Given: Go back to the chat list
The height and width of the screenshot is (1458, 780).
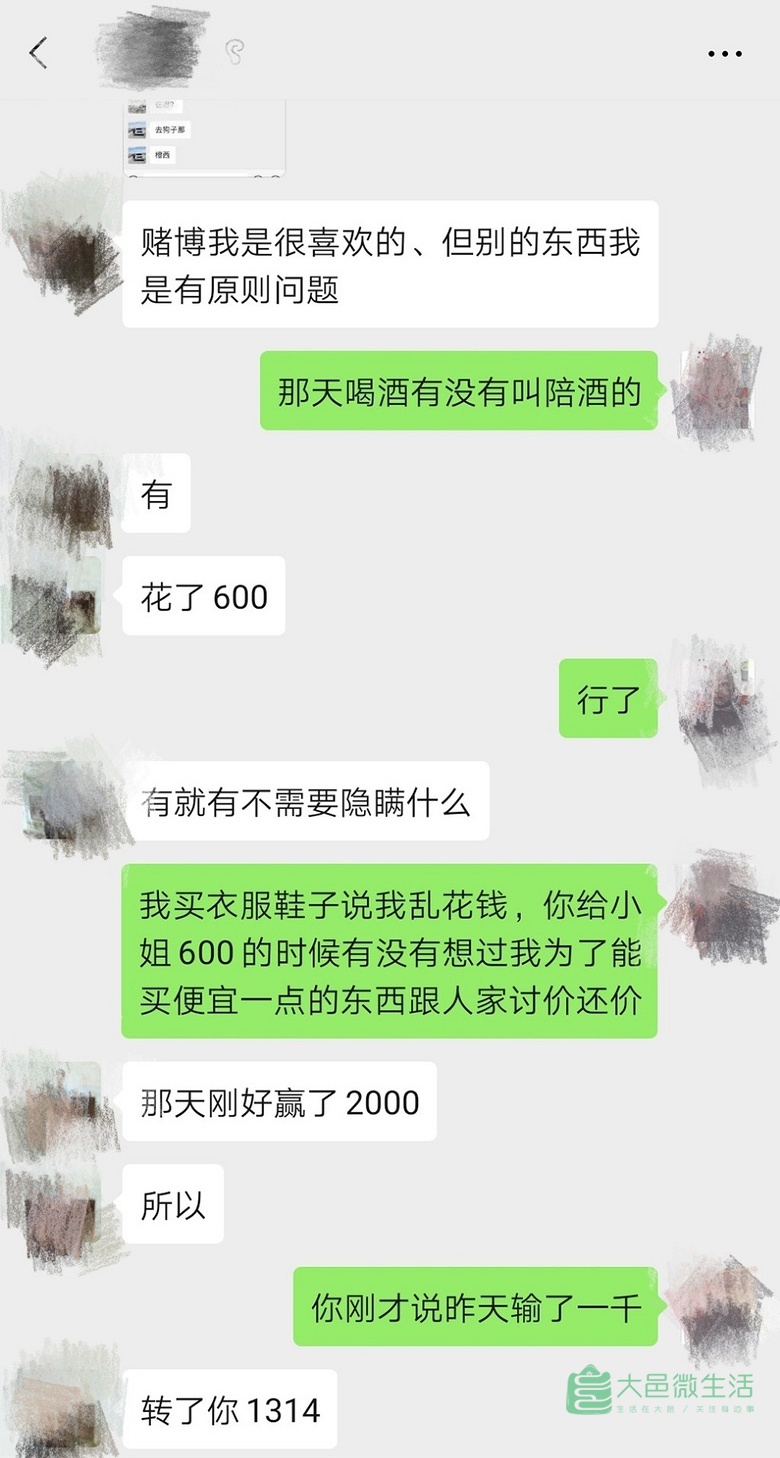Looking at the screenshot, I should [38, 53].
